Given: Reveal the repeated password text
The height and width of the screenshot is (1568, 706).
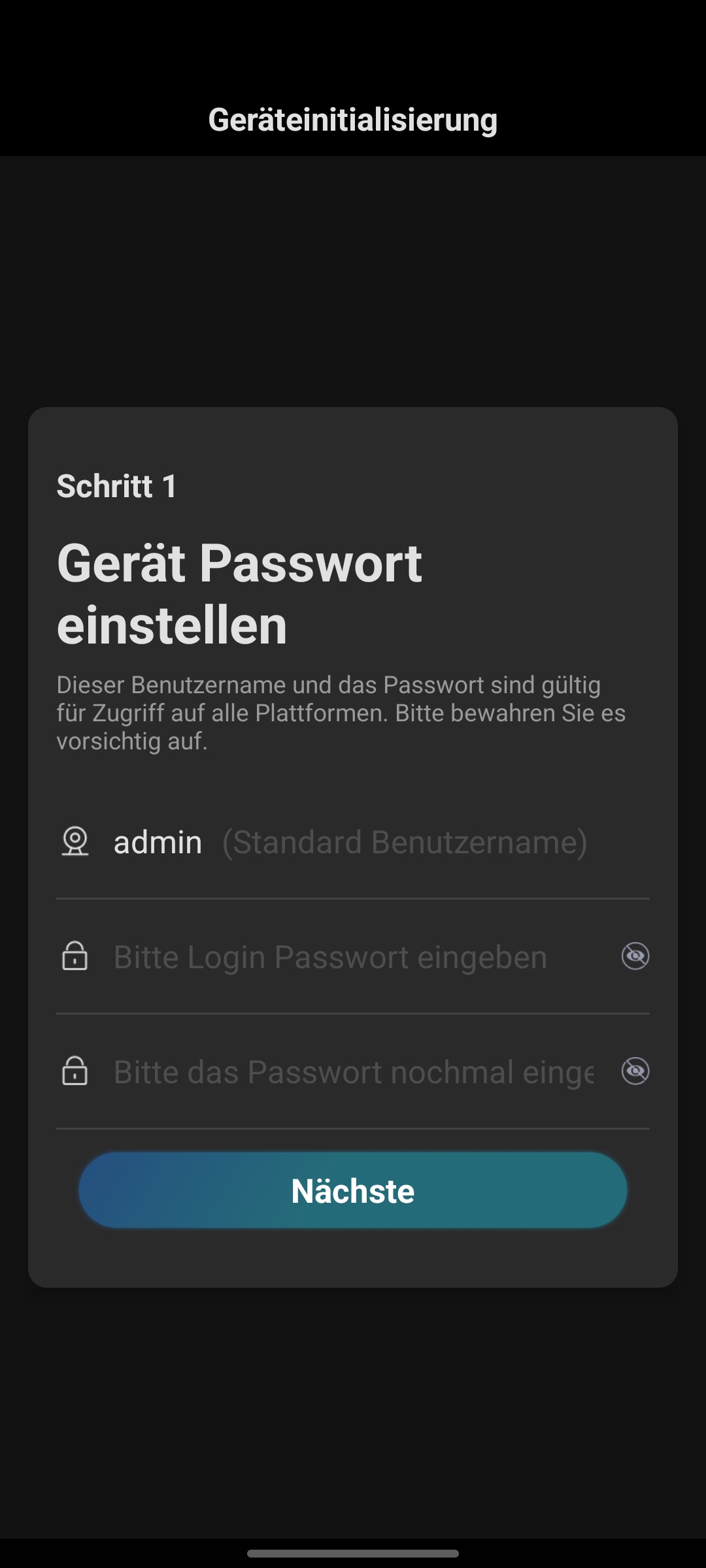Looking at the screenshot, I should coord(635,1071).
